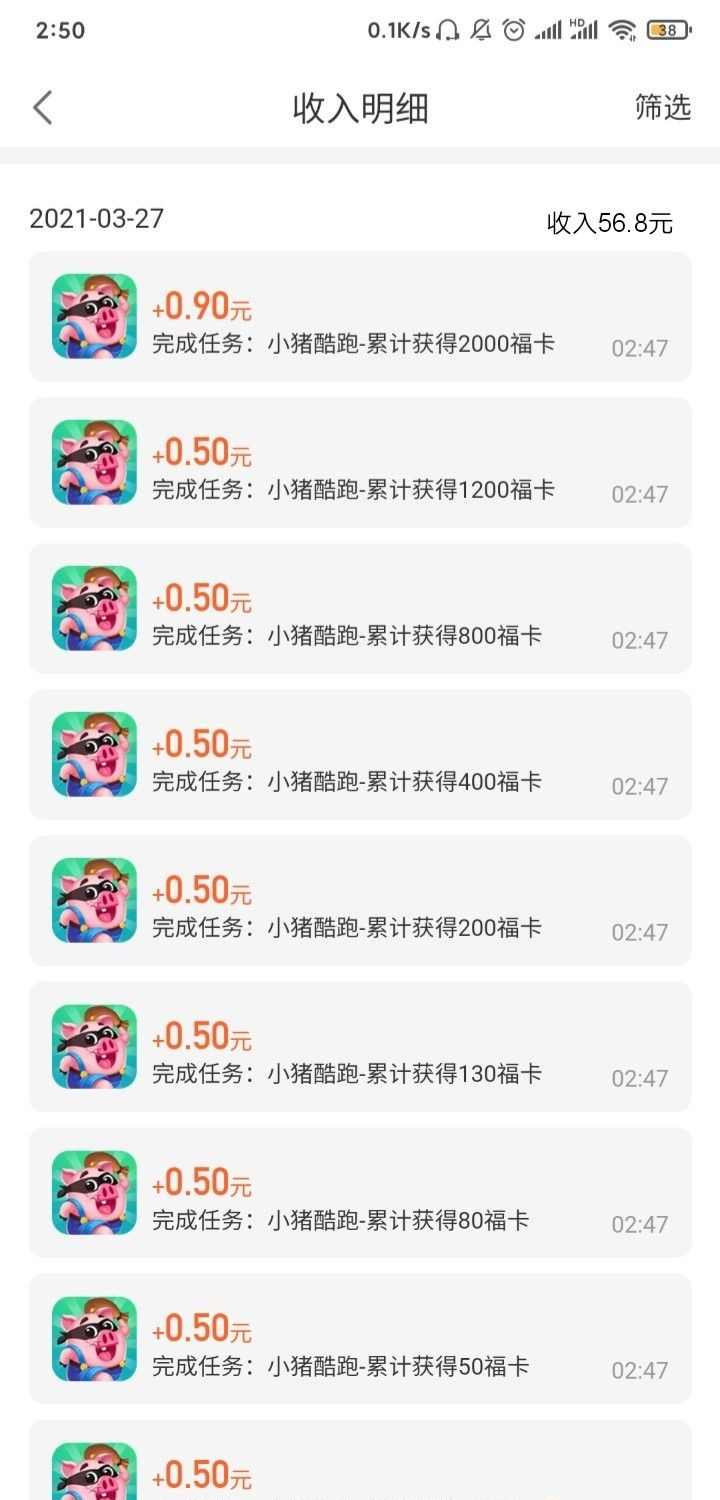Screen dimensions: 720x1500
Task: Open the 累计获得130福卡 record
Action: coord(360,1046)
